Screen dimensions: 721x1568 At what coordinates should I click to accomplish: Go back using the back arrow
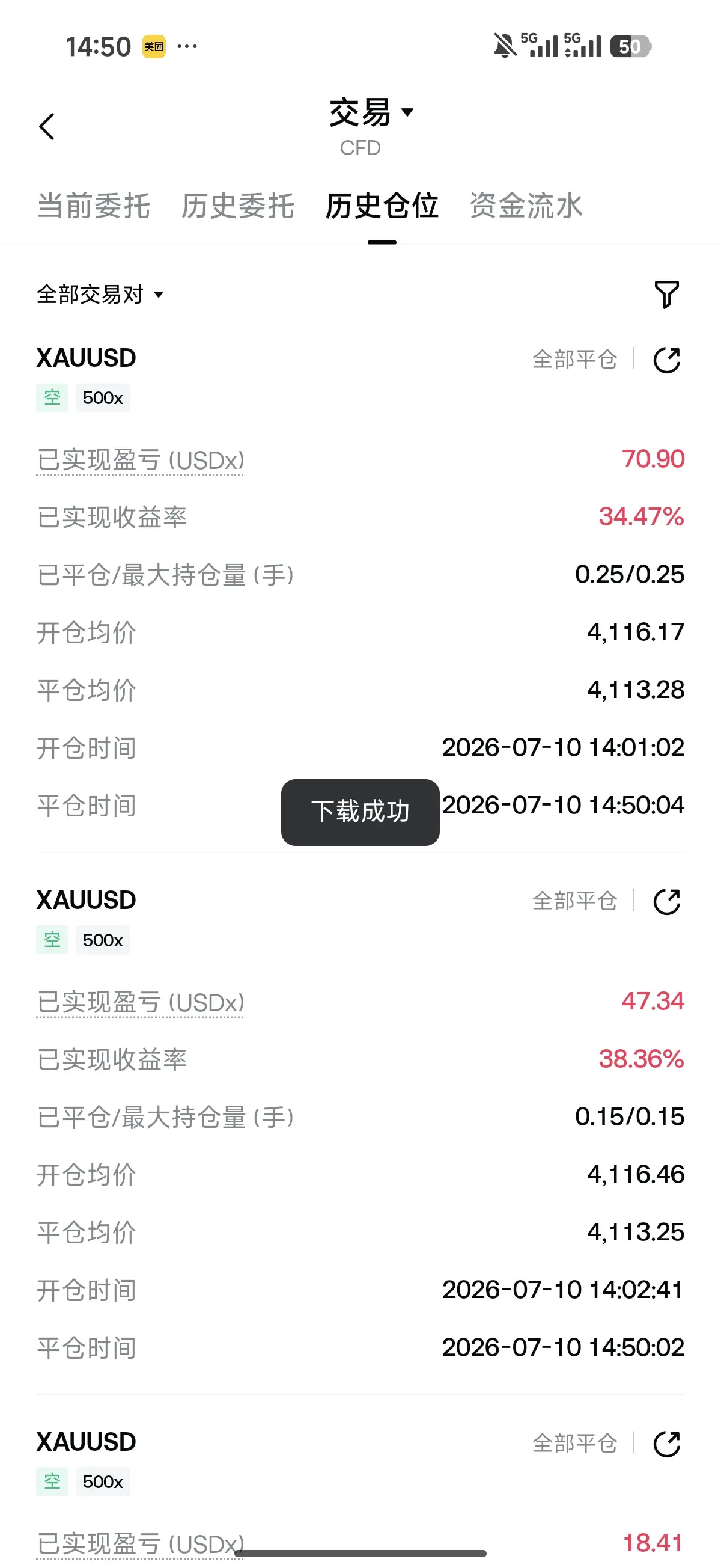click(x=47, y=127)
